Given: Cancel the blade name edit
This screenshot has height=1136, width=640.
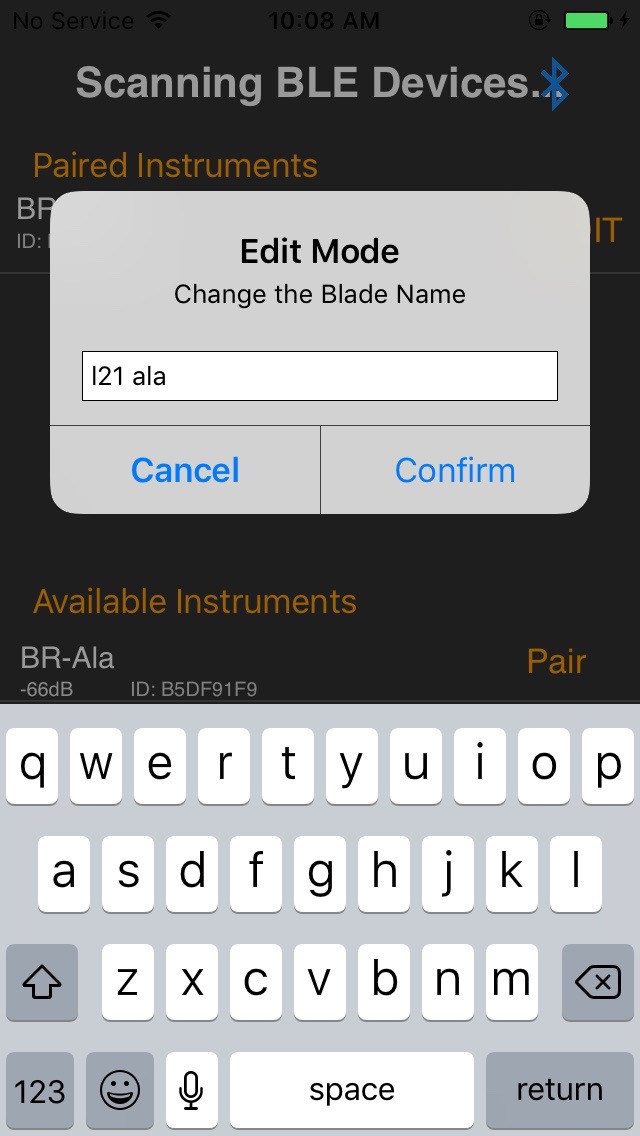Looking at the screenshot, I should tap(185, 470).
